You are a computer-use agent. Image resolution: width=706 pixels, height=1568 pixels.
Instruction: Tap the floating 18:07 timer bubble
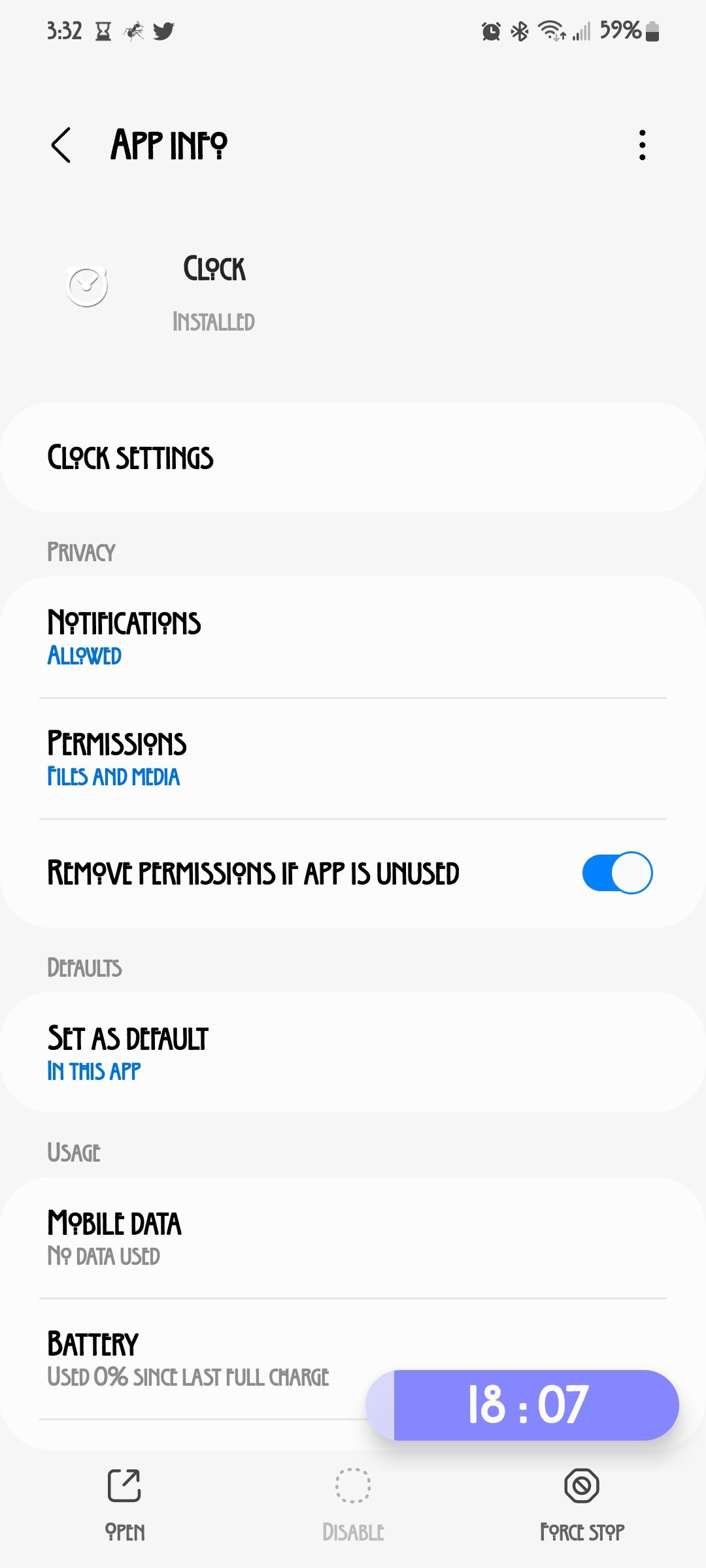[x=526, y=1405]
